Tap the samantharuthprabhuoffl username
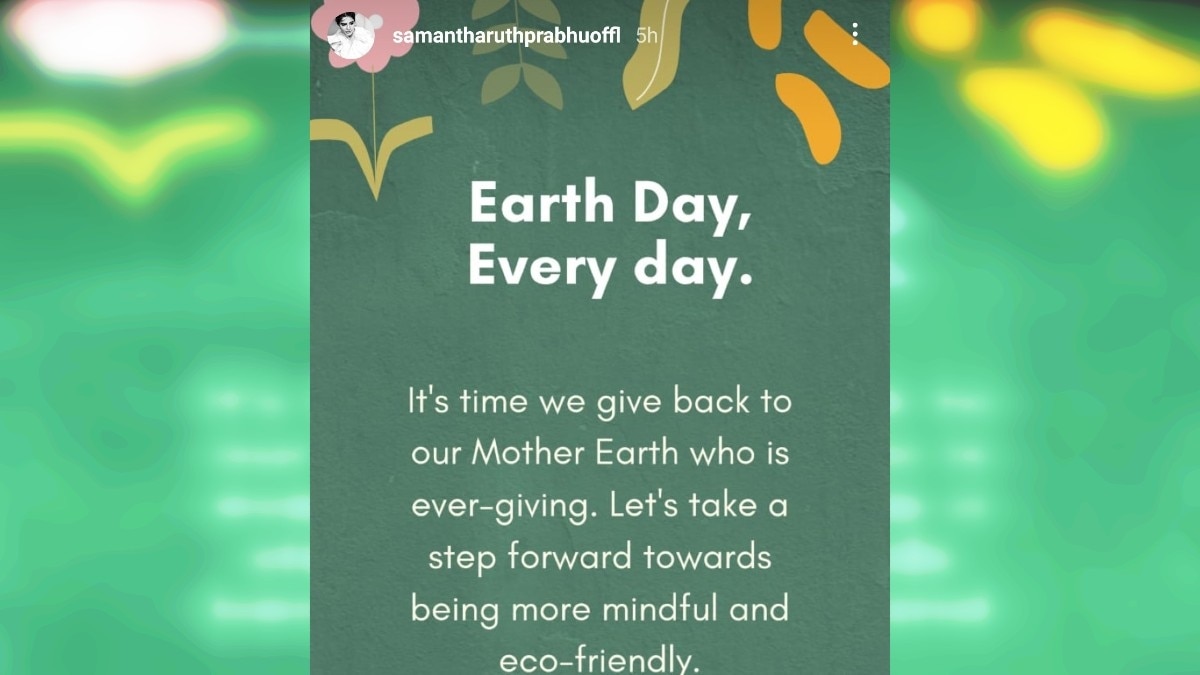Image resolution: width=1200 pixels, height=675 pixels. (507, 36)
